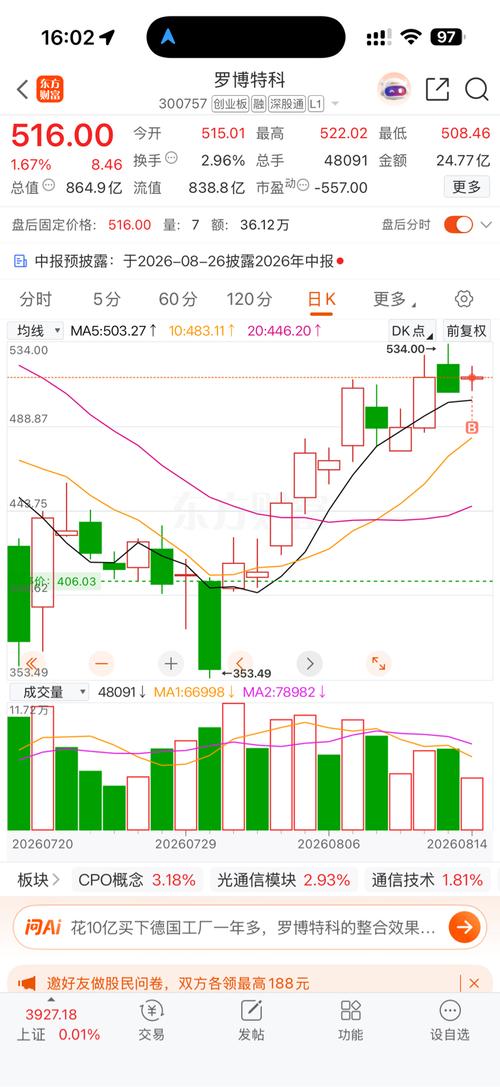Viewport: 500px width, 1087px height.
Task: Switch to the 5分 chart tab
Action: pos(107,299)
